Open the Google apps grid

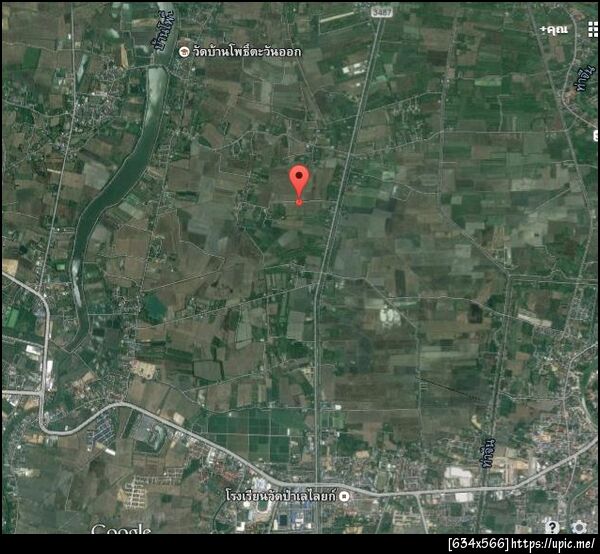(x=591, y=30)
